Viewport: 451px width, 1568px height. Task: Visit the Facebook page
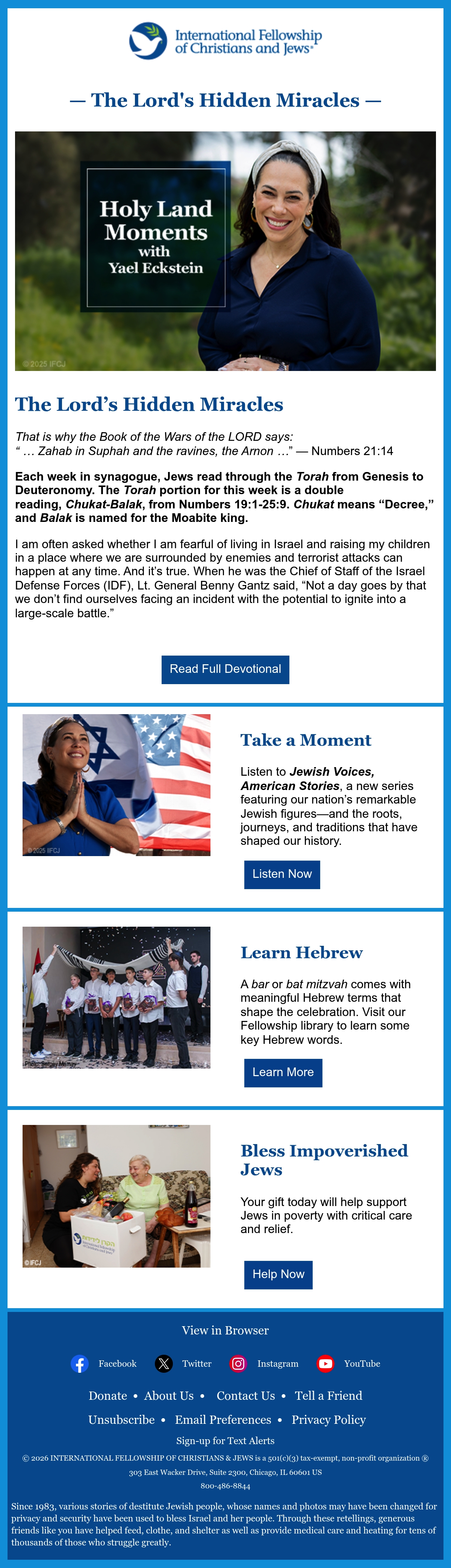point(104,1363)
